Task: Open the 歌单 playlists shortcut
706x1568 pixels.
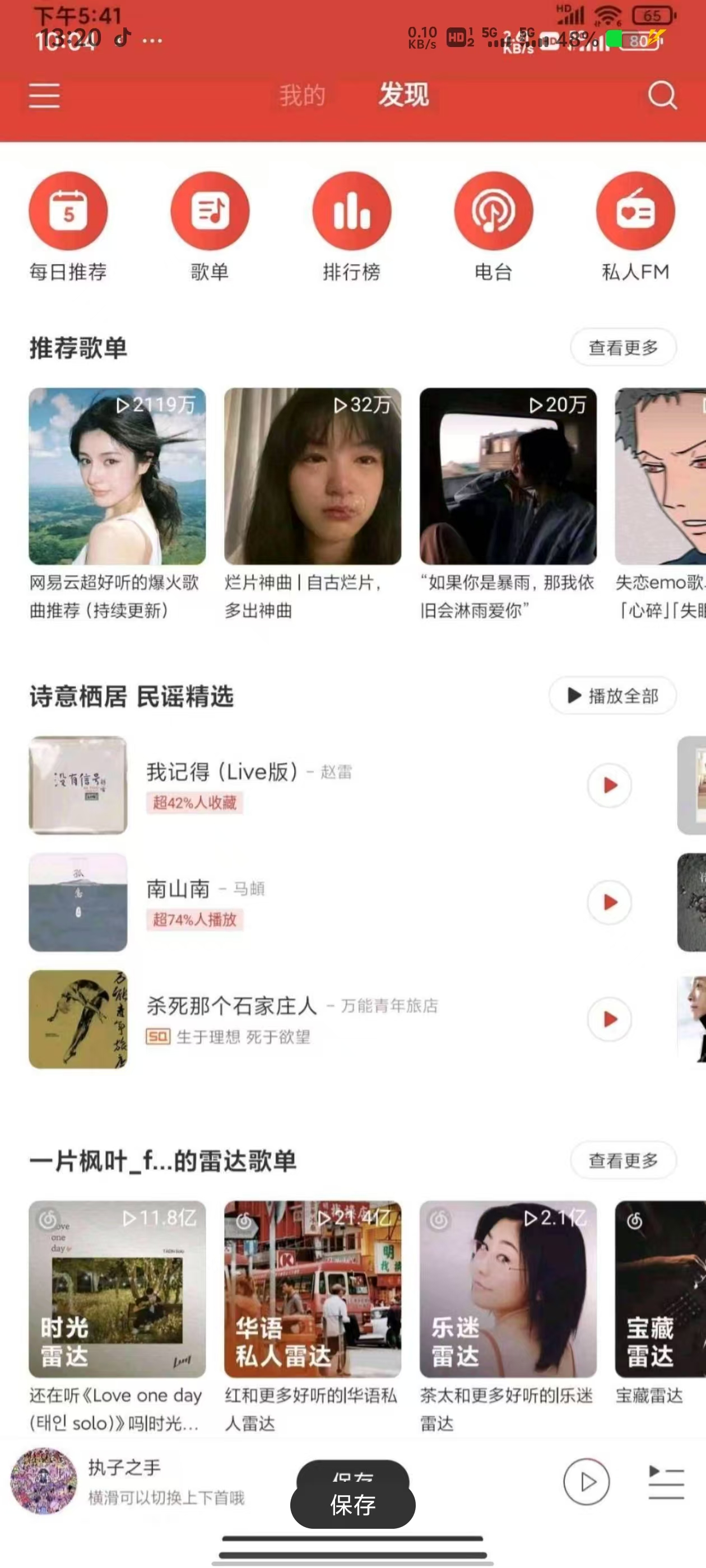Action: tap(210, 211)
